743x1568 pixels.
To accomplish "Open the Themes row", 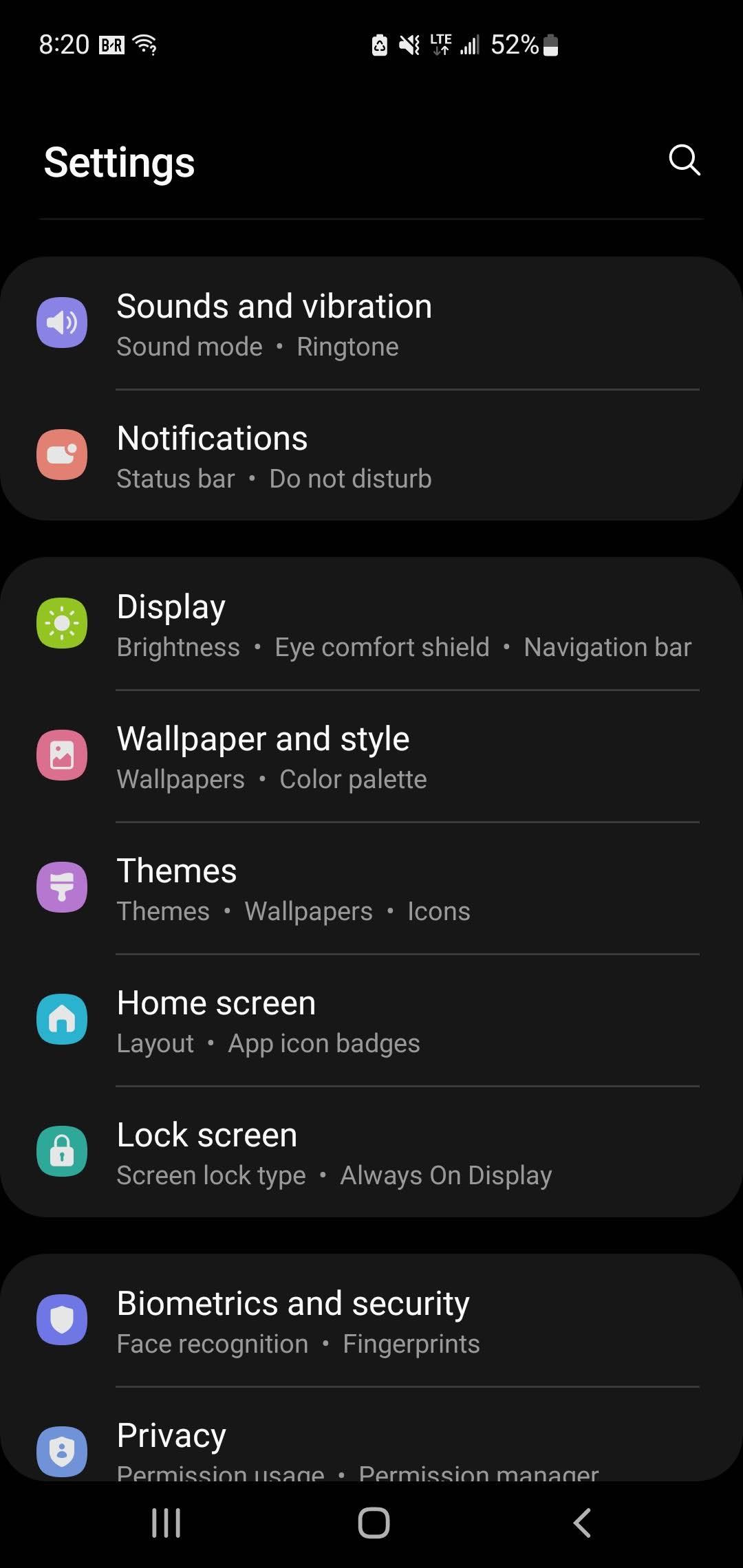I will pos(371,888).
